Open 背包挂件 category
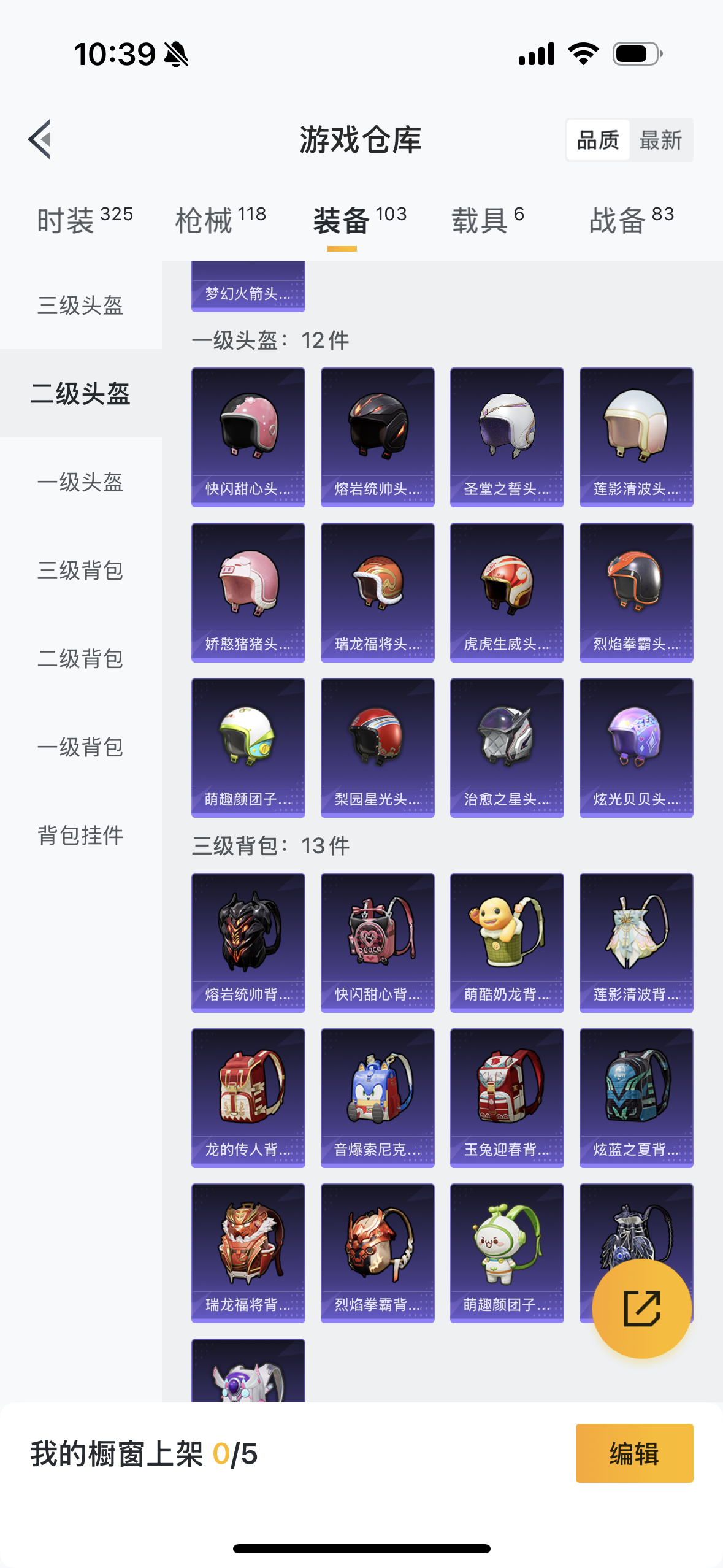723x1568 pixels. pos(80,835)
